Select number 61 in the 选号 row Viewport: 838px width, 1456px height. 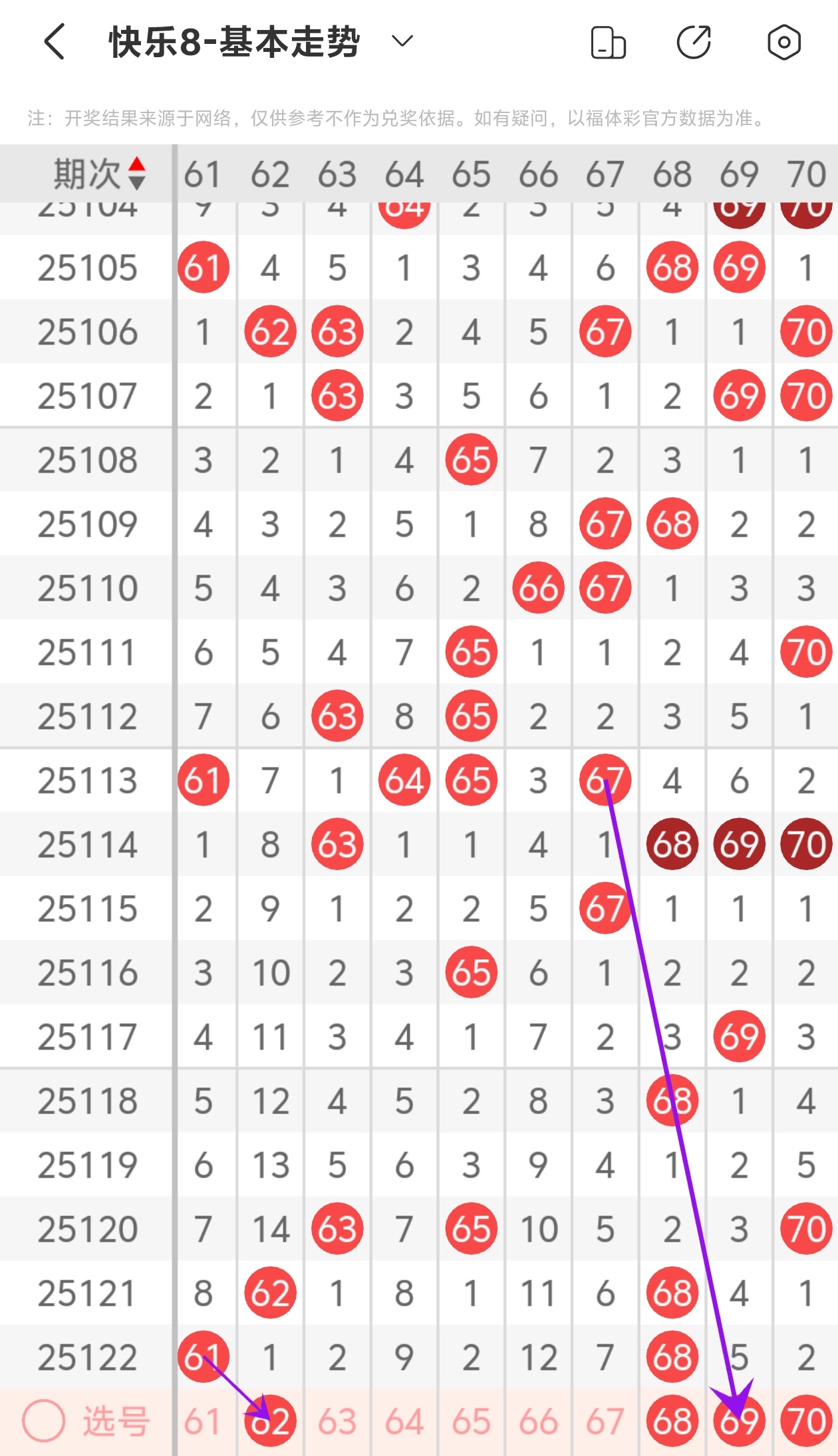tap(202, 1422)
